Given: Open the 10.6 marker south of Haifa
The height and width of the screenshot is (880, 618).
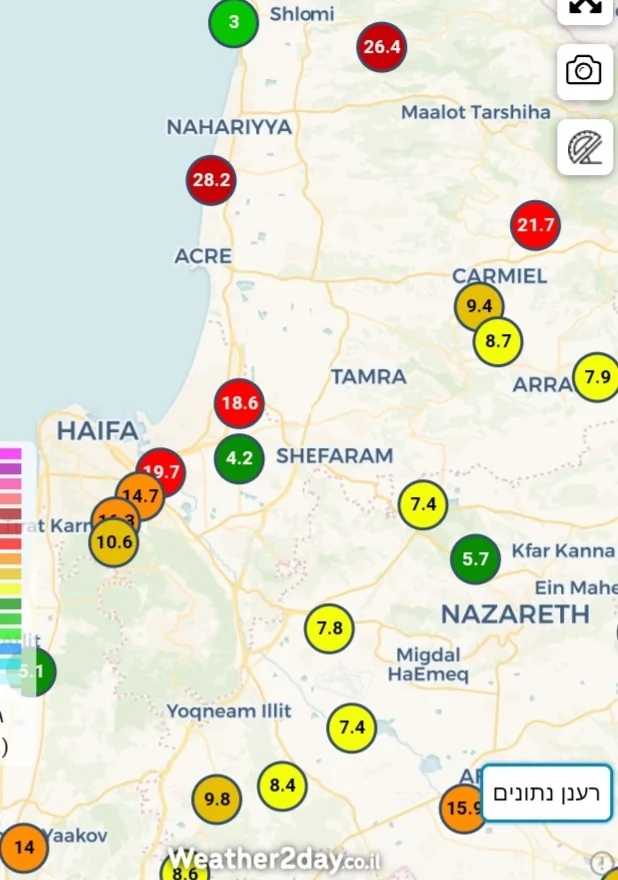Looking at the screenshot, I should [114, 543].
